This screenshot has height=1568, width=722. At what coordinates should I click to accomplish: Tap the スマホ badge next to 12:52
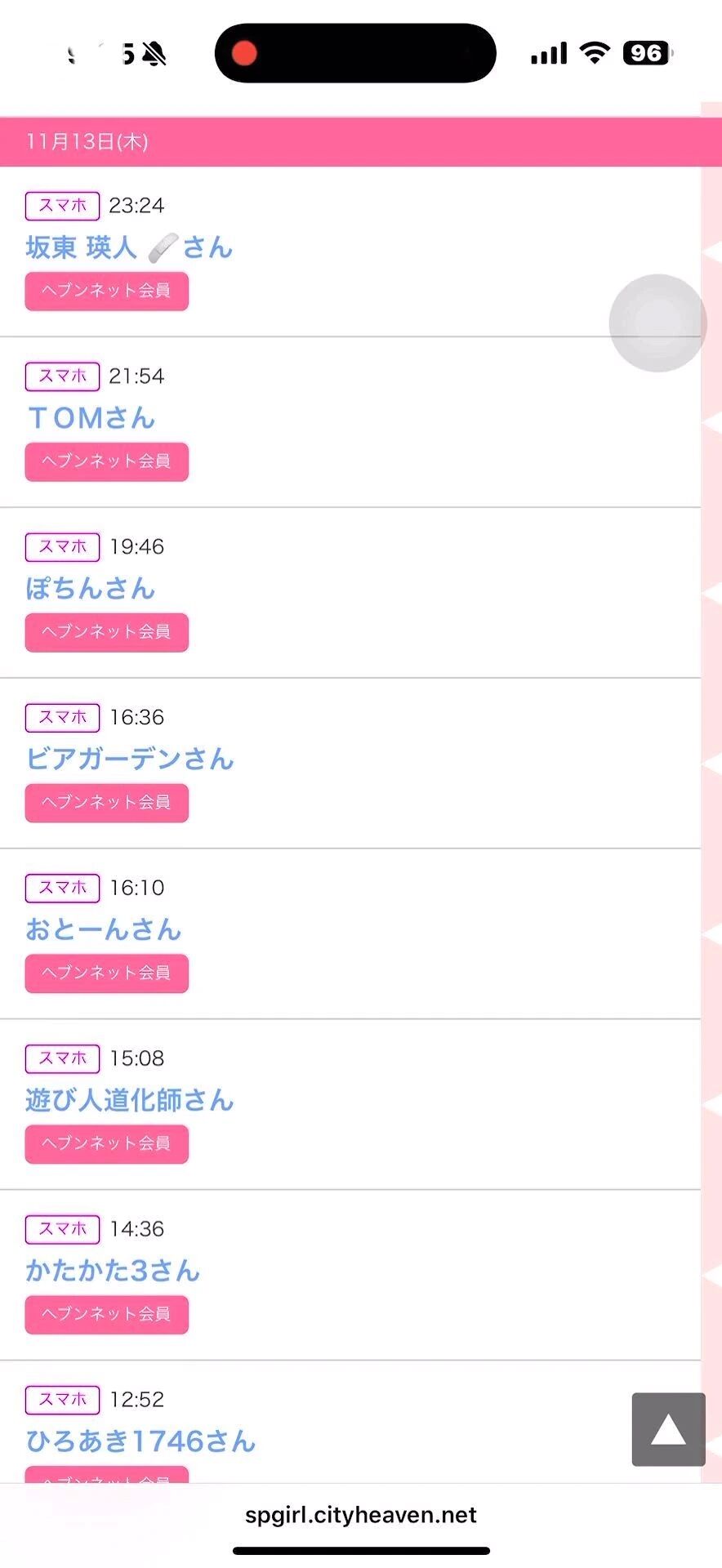pos(62,1399)
